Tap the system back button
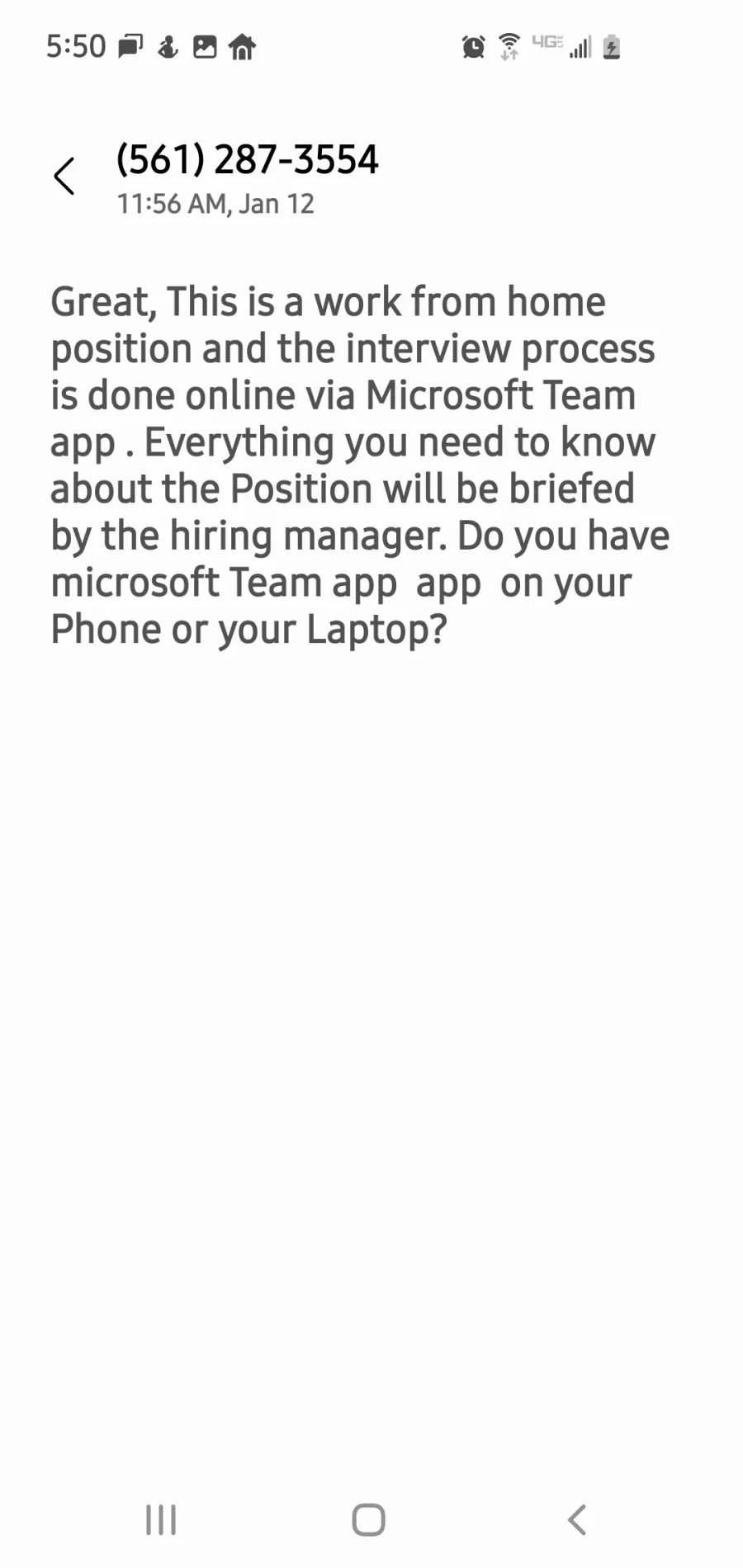This screenshot has width=743, height=1568. tap(577, 1519)
